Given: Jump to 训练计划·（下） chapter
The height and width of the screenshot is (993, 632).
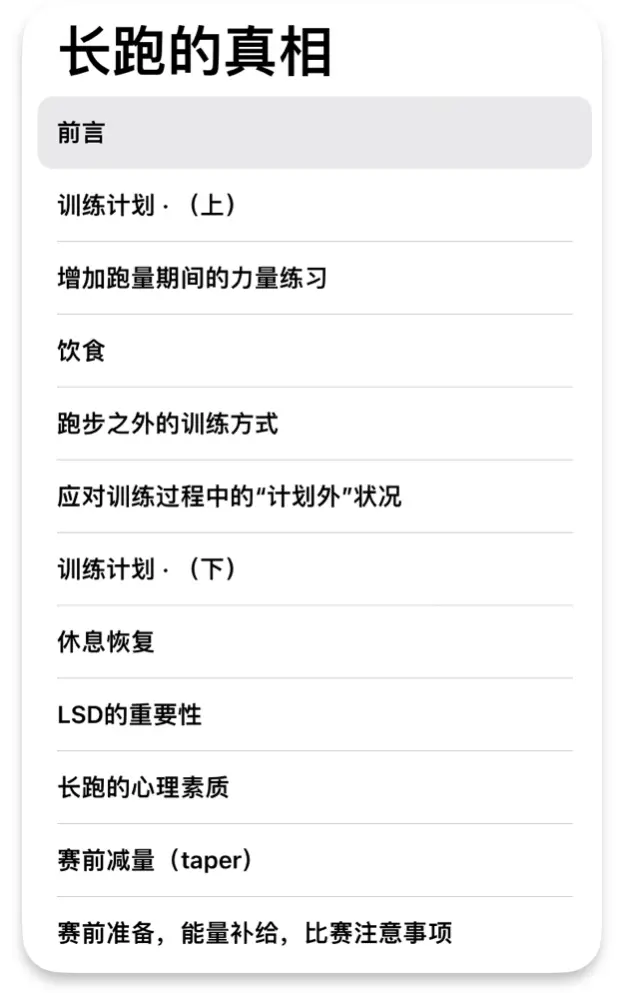Looking at the screenshot, I should pos(314,569).
